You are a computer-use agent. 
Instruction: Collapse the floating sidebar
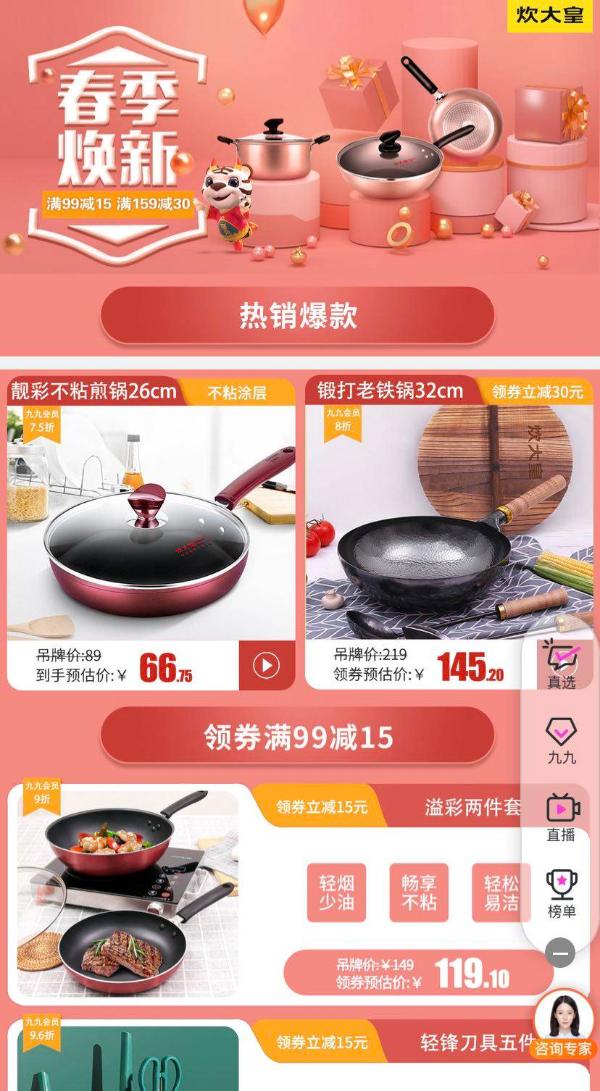click(x=561, y=953)
